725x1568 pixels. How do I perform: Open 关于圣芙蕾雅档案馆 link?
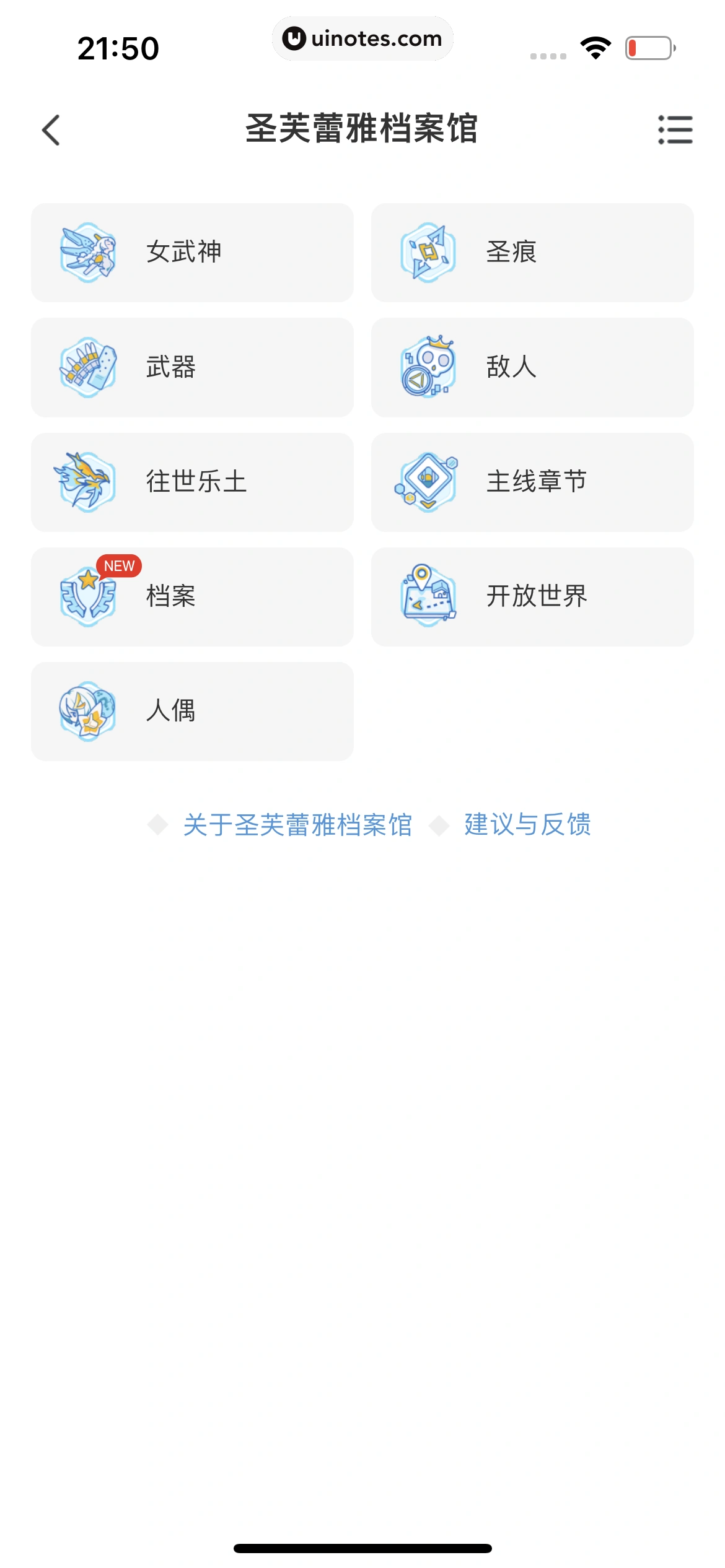coord(297,825)
